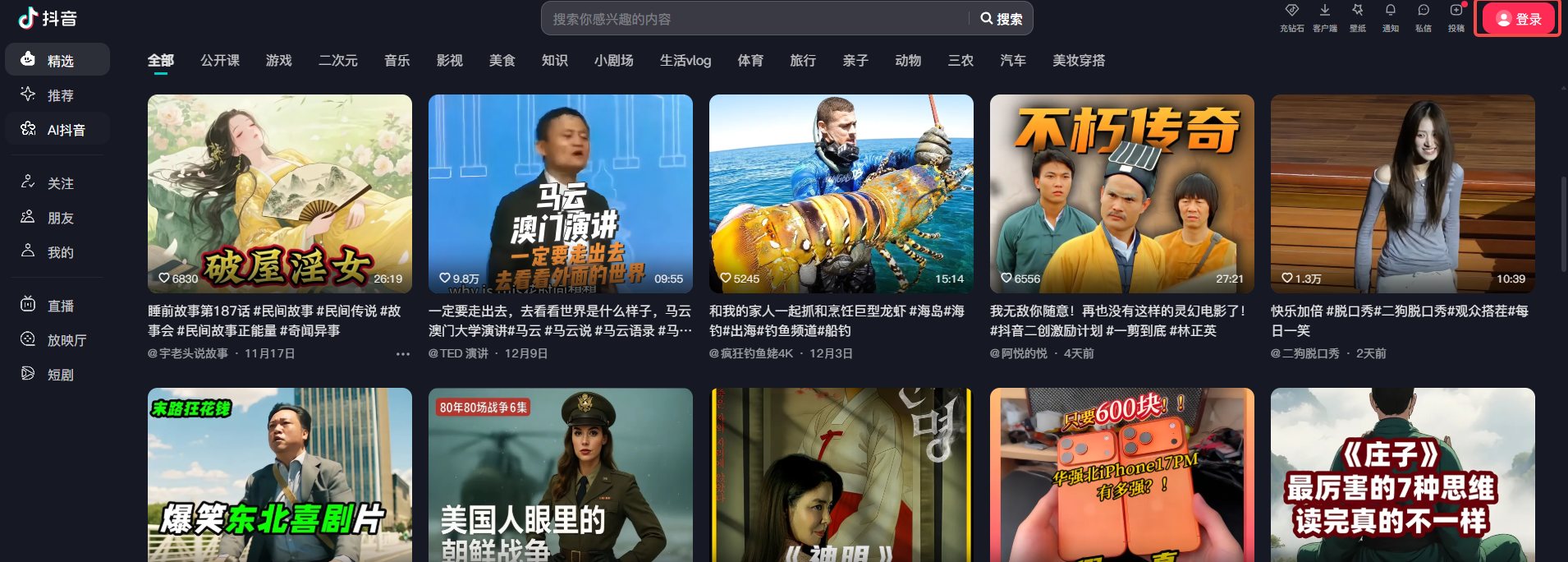Switch to the 美食 category tab

(x=502, y=61)
